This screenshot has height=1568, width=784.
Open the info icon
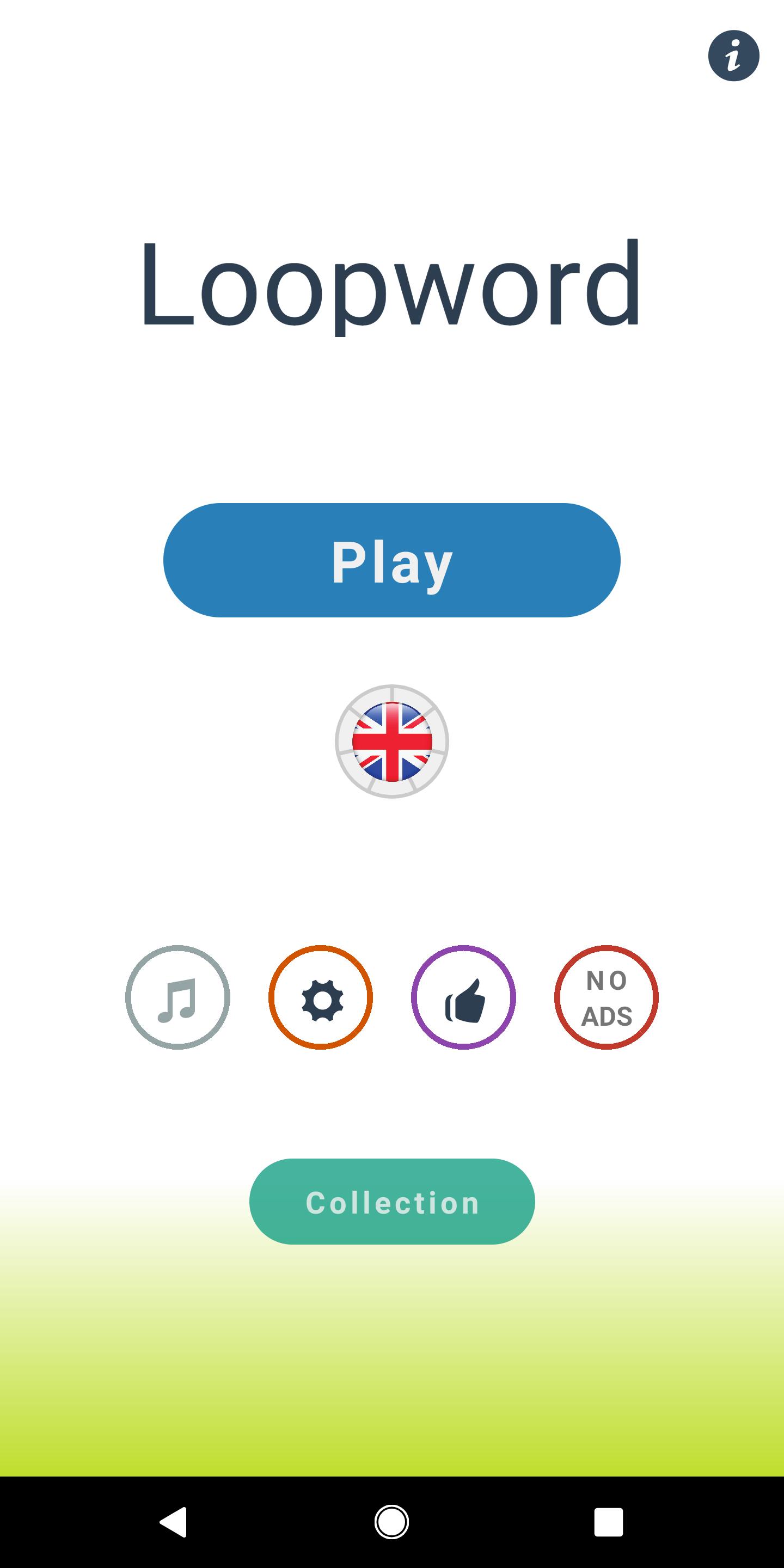click(733, 56)
